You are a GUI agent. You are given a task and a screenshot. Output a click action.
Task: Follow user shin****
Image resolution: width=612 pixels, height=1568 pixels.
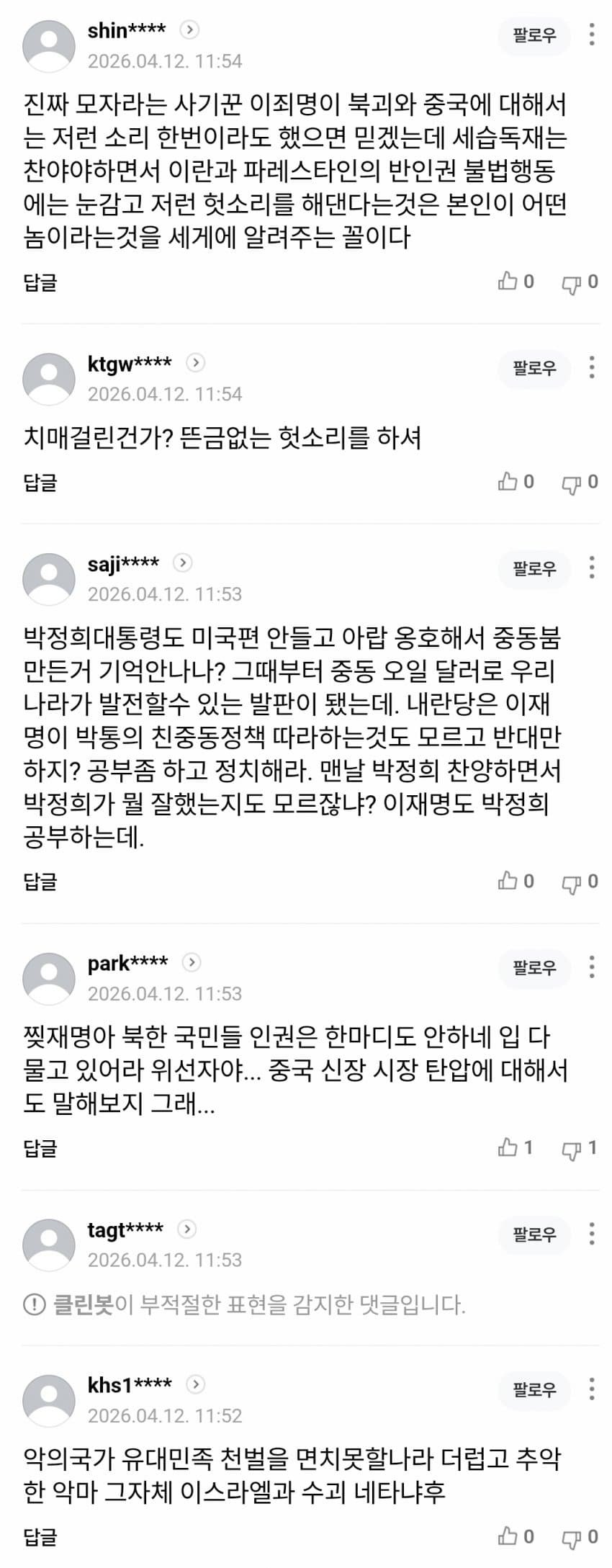click(x=534, y=35)
